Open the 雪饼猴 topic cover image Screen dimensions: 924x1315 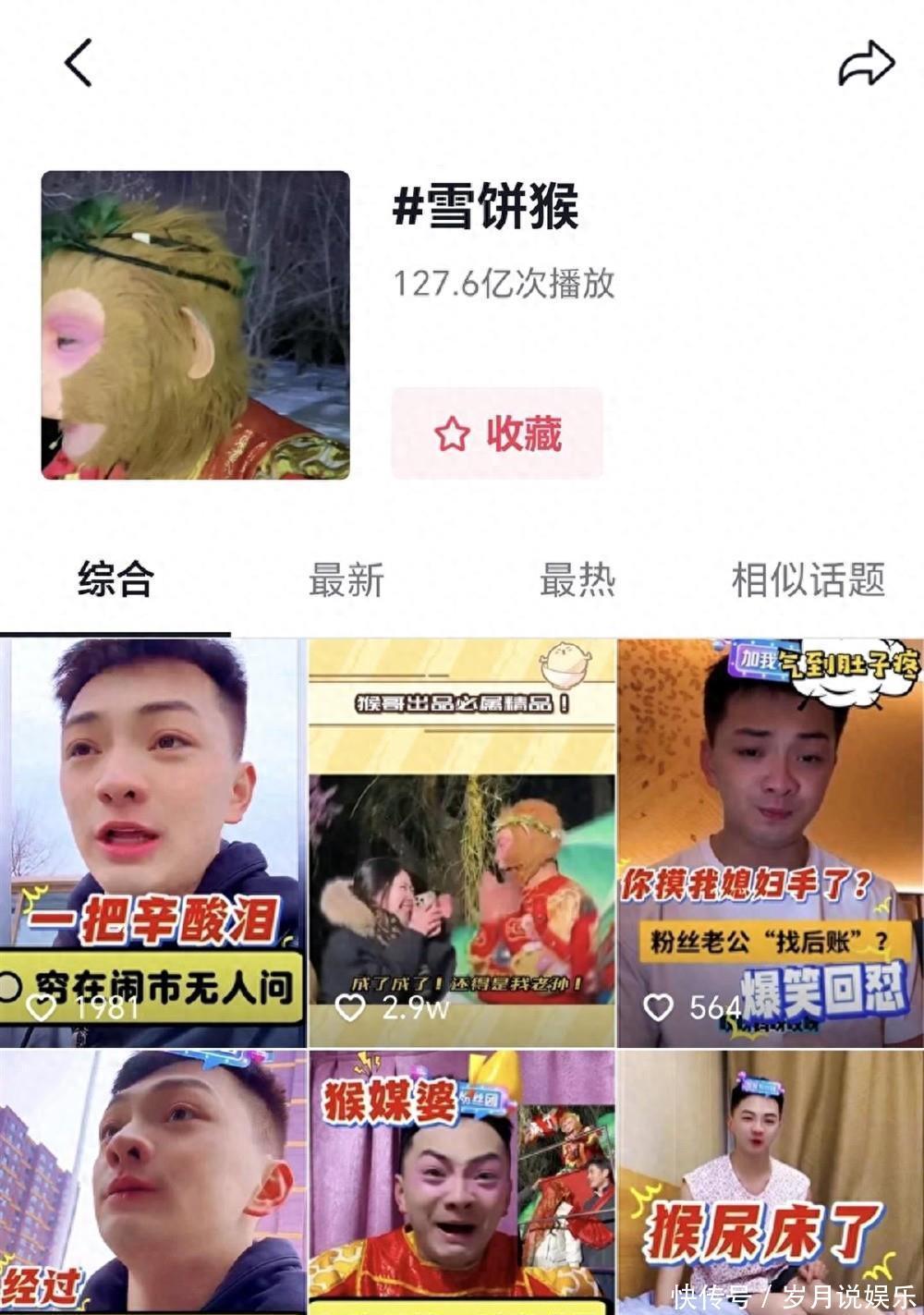tap(195, 325)
